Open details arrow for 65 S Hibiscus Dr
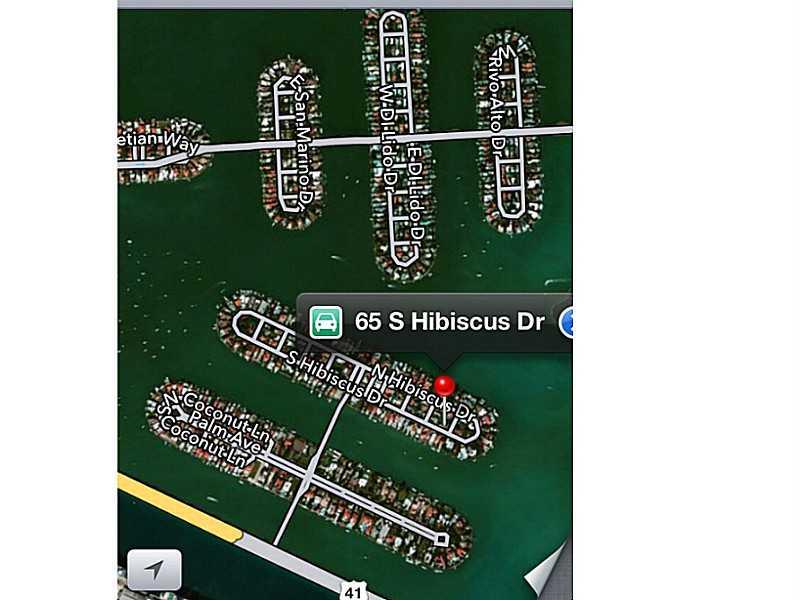The image size is (800, 600). pos(566,323)
